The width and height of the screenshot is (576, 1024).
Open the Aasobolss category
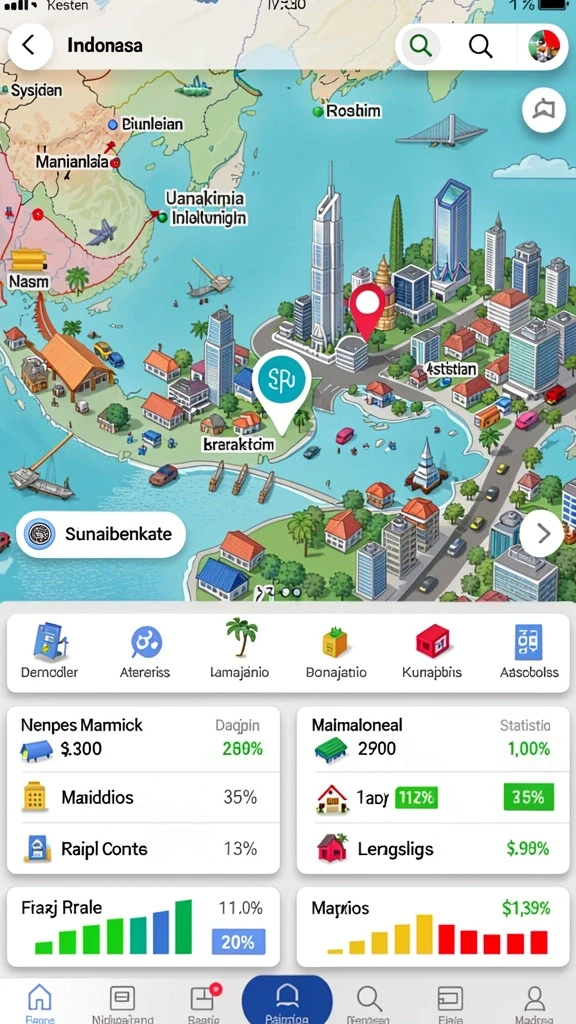point(528,651)
